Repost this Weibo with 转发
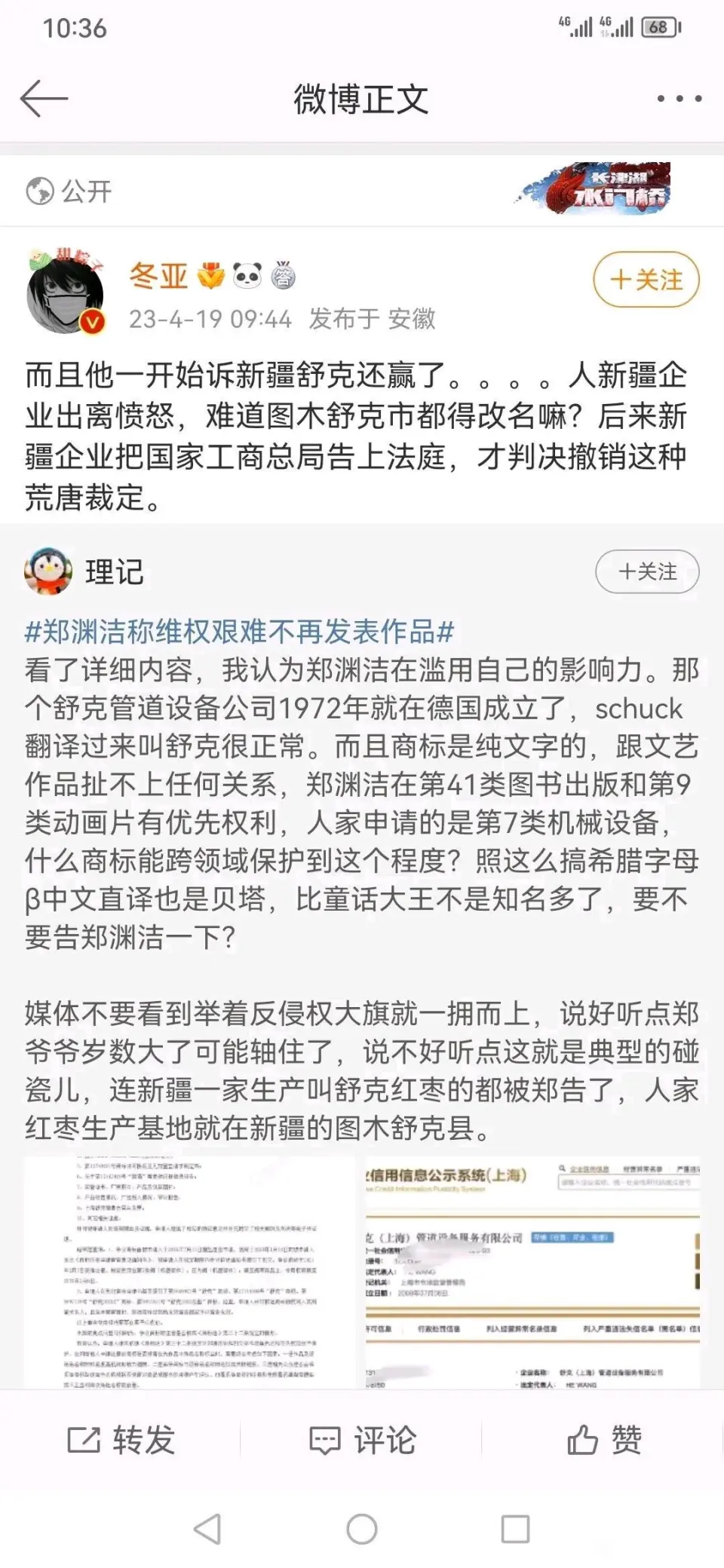This screenshot has height=1568, width=724. click(121, 1440)
